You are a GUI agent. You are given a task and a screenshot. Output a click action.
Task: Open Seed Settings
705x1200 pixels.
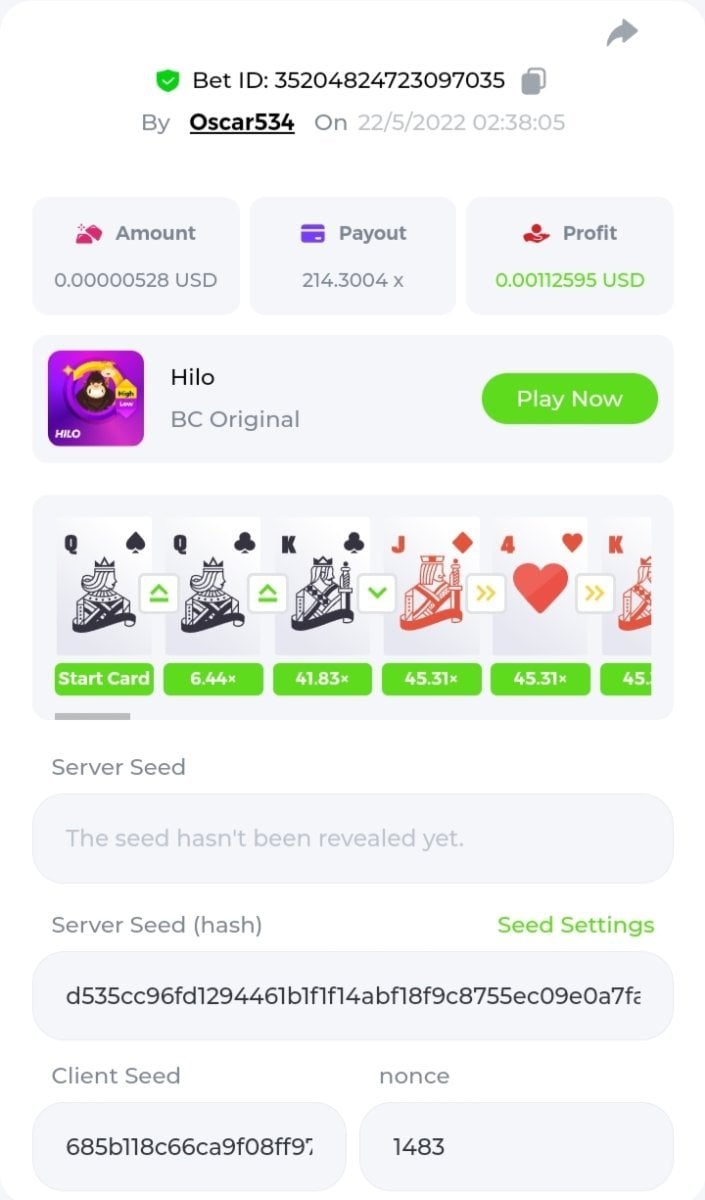click(575, 925)
